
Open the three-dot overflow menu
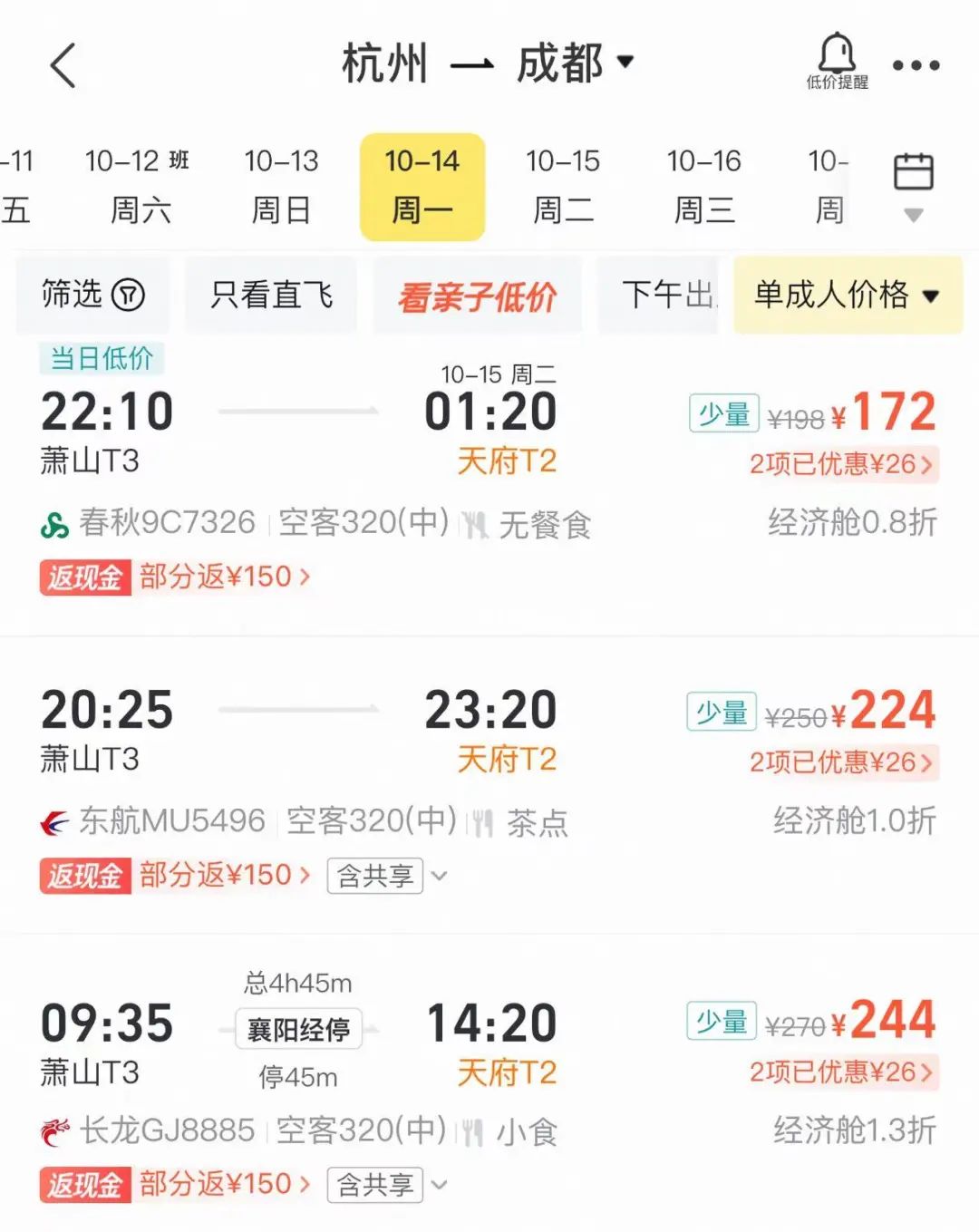916,65
